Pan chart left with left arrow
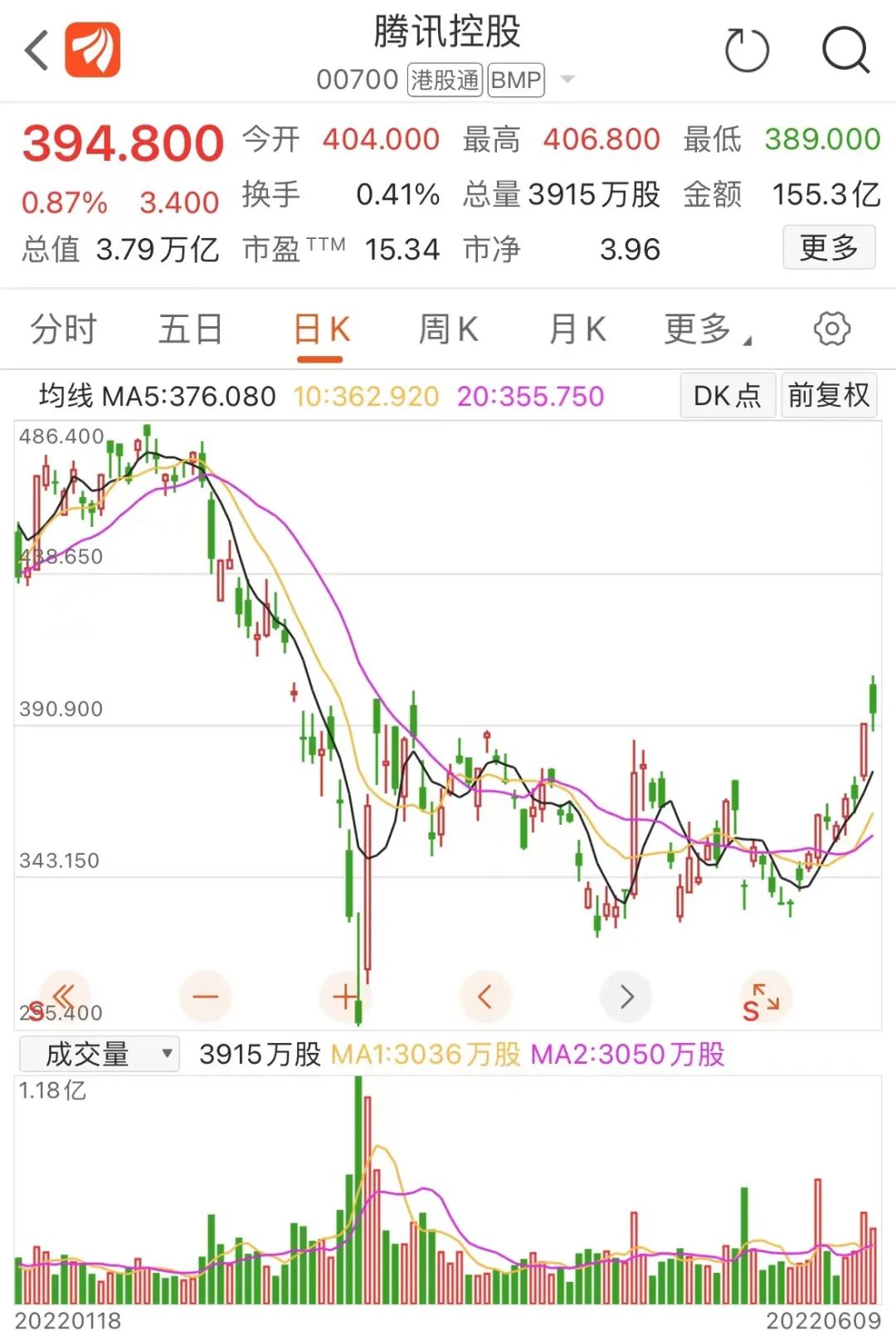The image size is (896, 1331). click(x=486, y=997)
